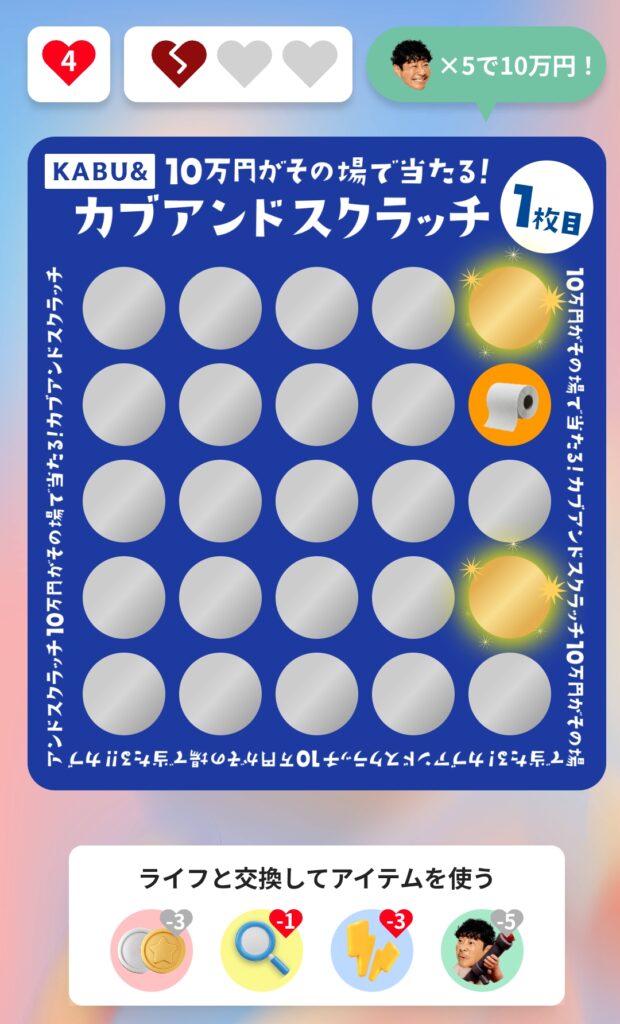The image size is (620, 1024).
Task: Use the magnifying glass item costing 1 life
Action: (261, 949)
